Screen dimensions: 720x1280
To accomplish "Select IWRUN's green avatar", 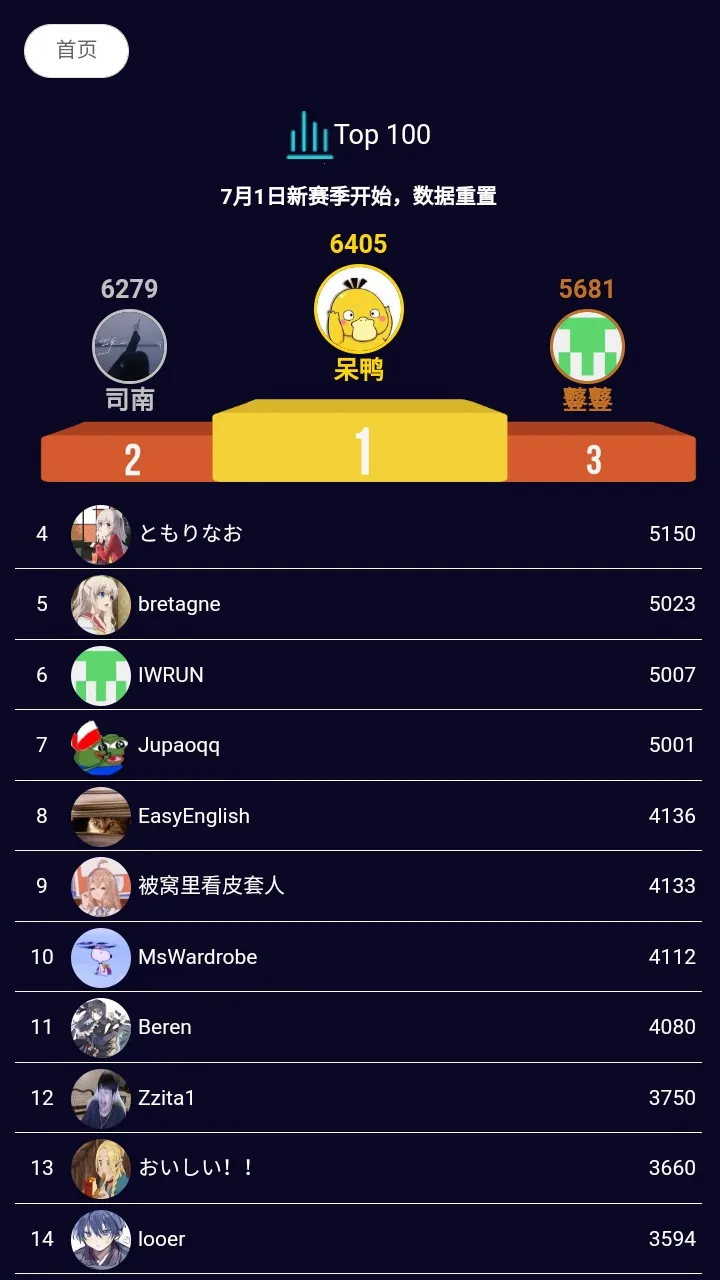I will [101, 674].
